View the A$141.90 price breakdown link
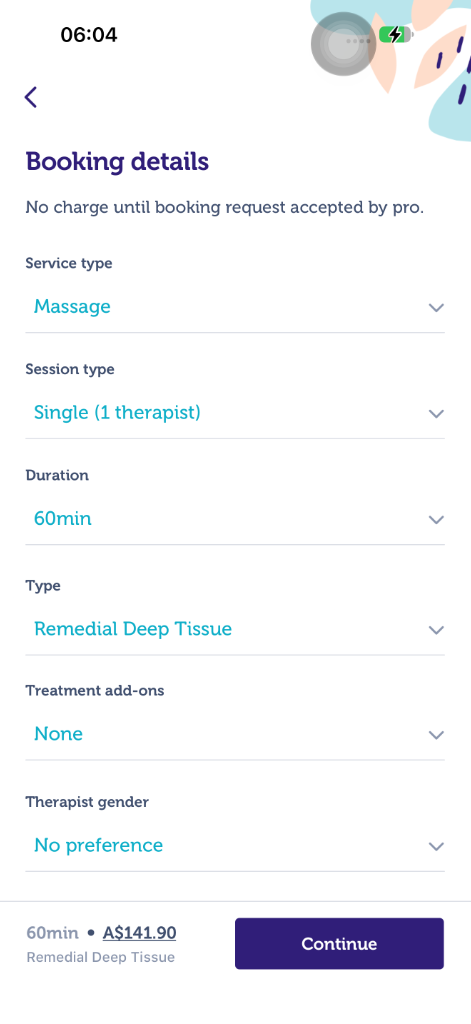The image size is (471, 1024). [x=139, y=933]
